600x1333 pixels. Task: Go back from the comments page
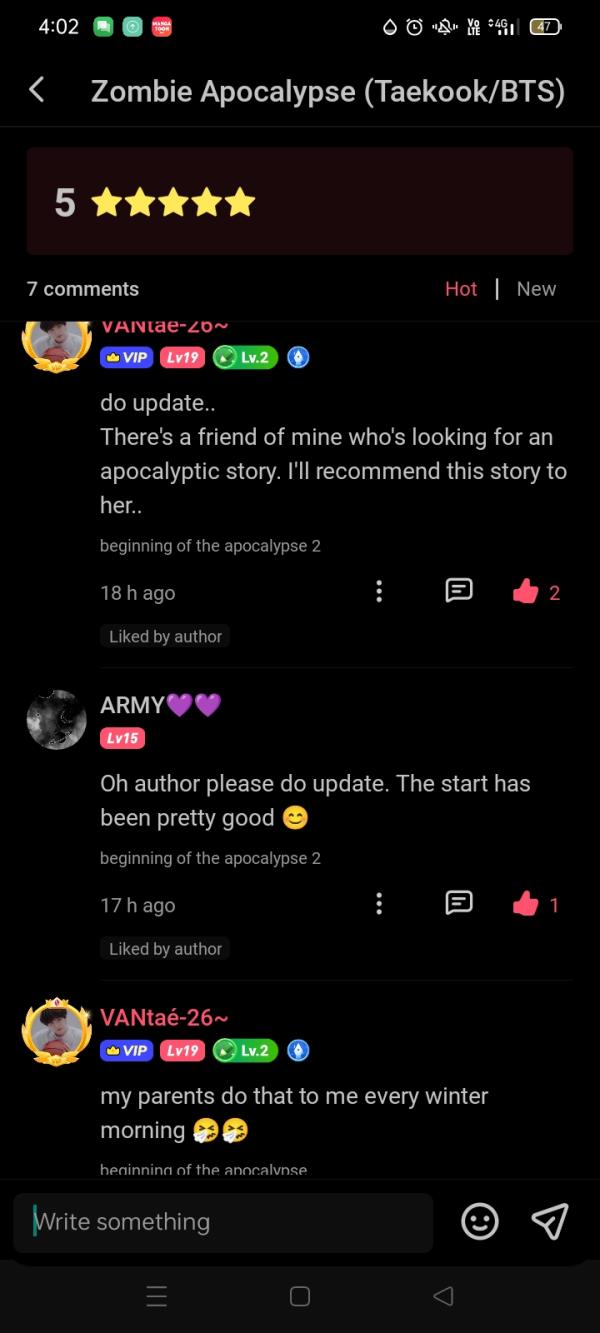tap(37, 90)
